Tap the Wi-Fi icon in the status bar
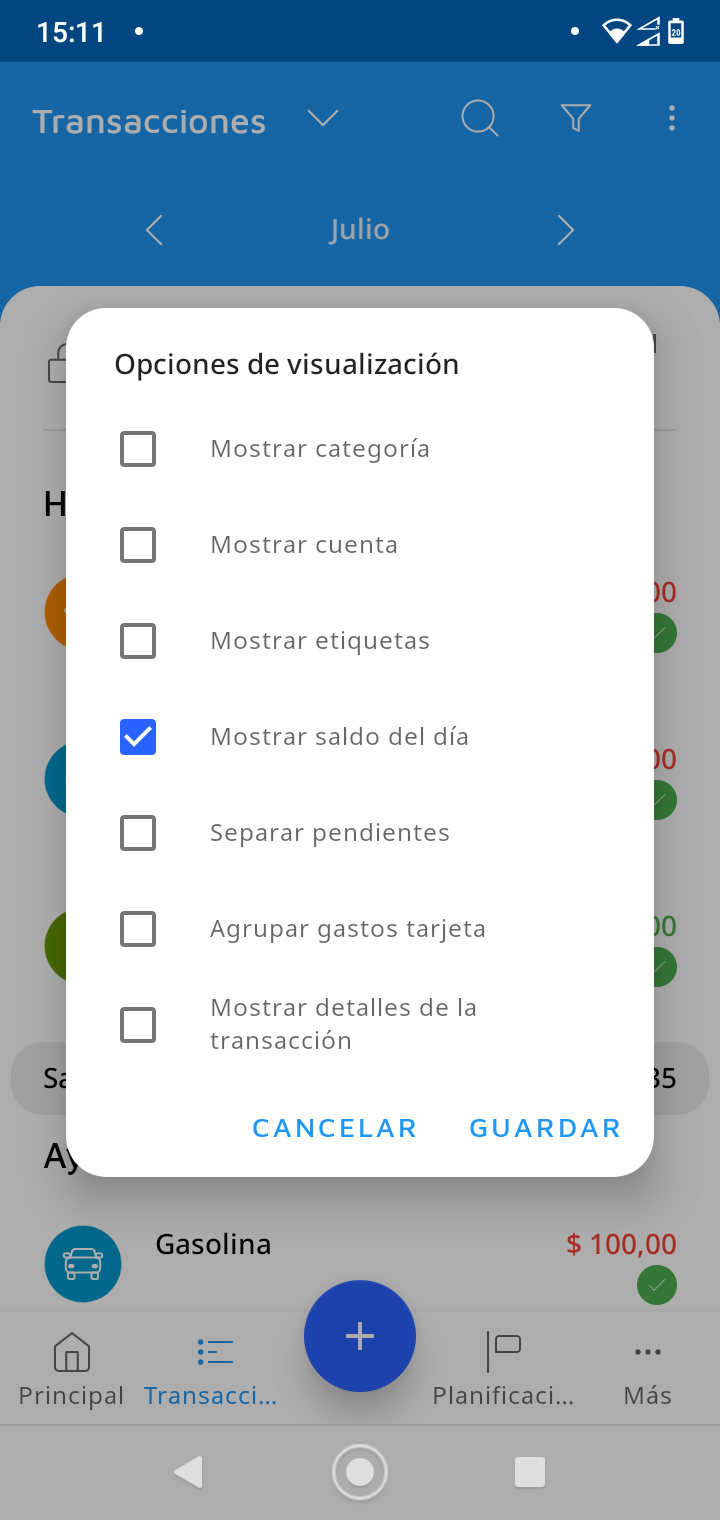720x1520 pixels. point(616,31)
